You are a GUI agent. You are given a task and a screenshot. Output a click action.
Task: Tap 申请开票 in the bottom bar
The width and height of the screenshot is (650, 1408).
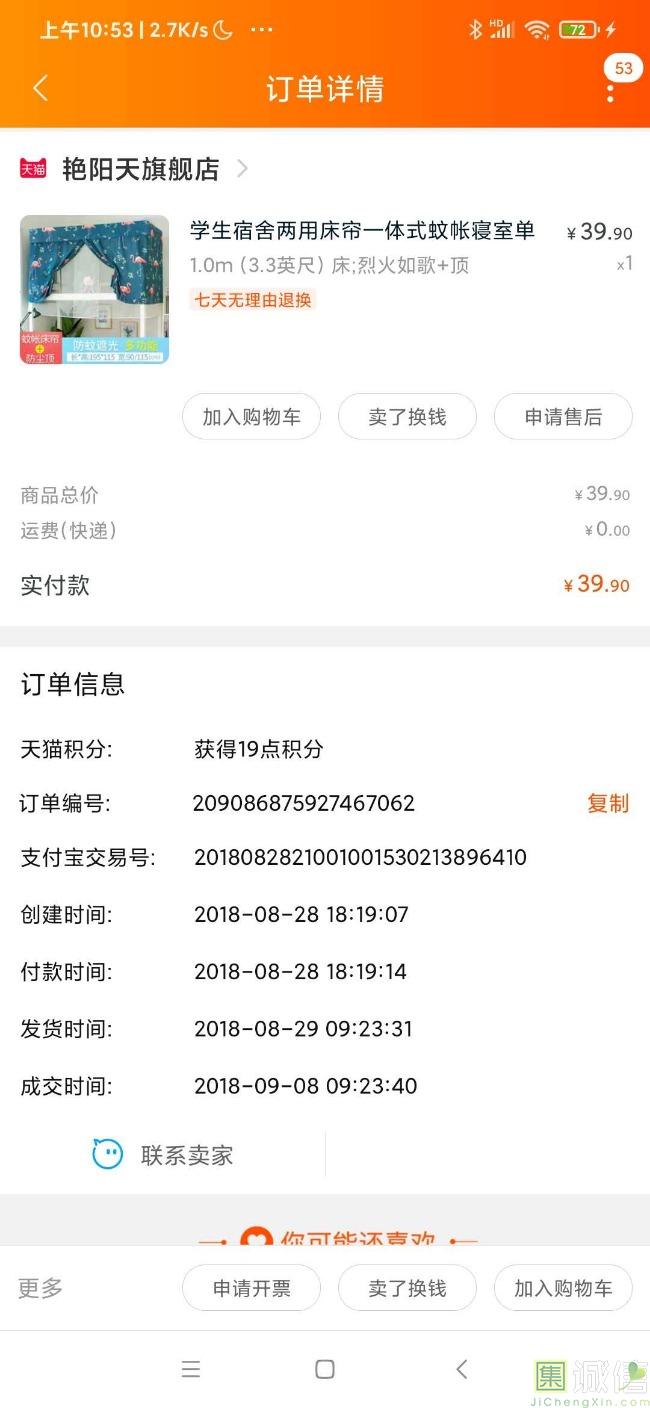251,1288
